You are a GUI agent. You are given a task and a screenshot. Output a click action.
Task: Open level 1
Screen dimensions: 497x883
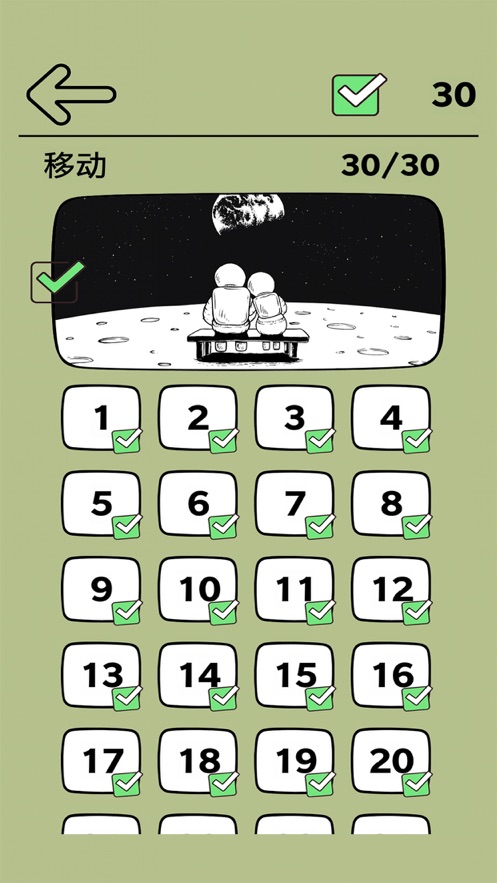(x=101, y=418)
